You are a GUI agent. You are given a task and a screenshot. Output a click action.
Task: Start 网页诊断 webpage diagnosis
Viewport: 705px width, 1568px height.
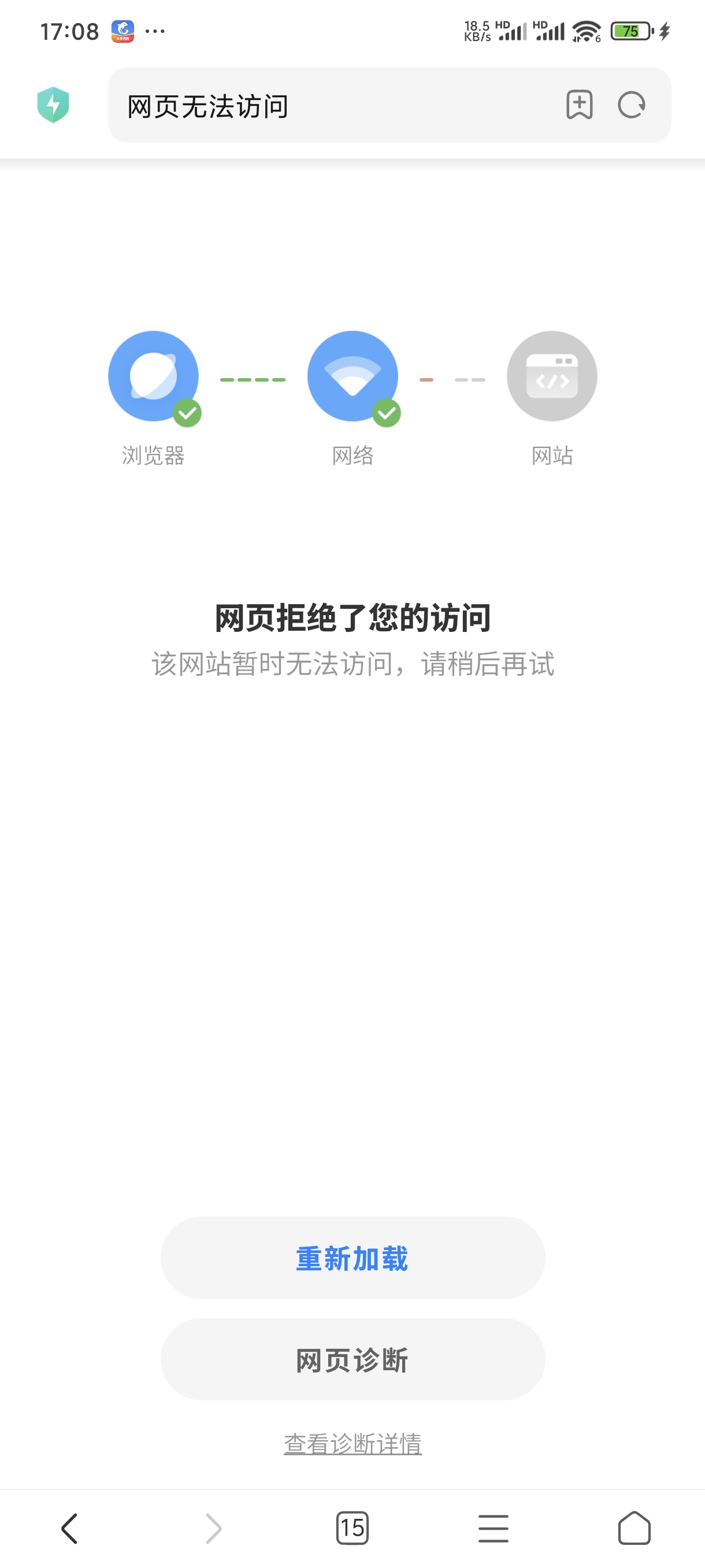tap(352, 1359)
